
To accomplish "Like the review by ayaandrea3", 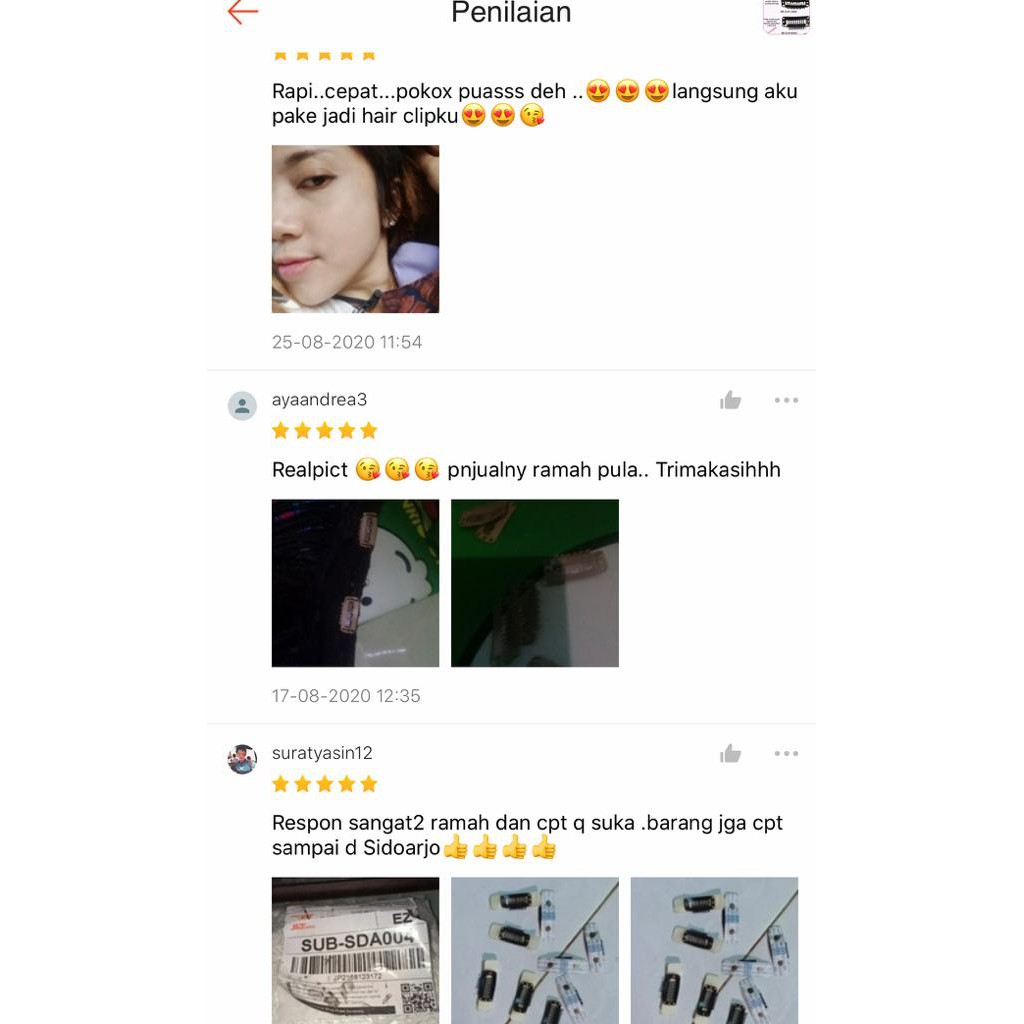I will coord(731,401).
